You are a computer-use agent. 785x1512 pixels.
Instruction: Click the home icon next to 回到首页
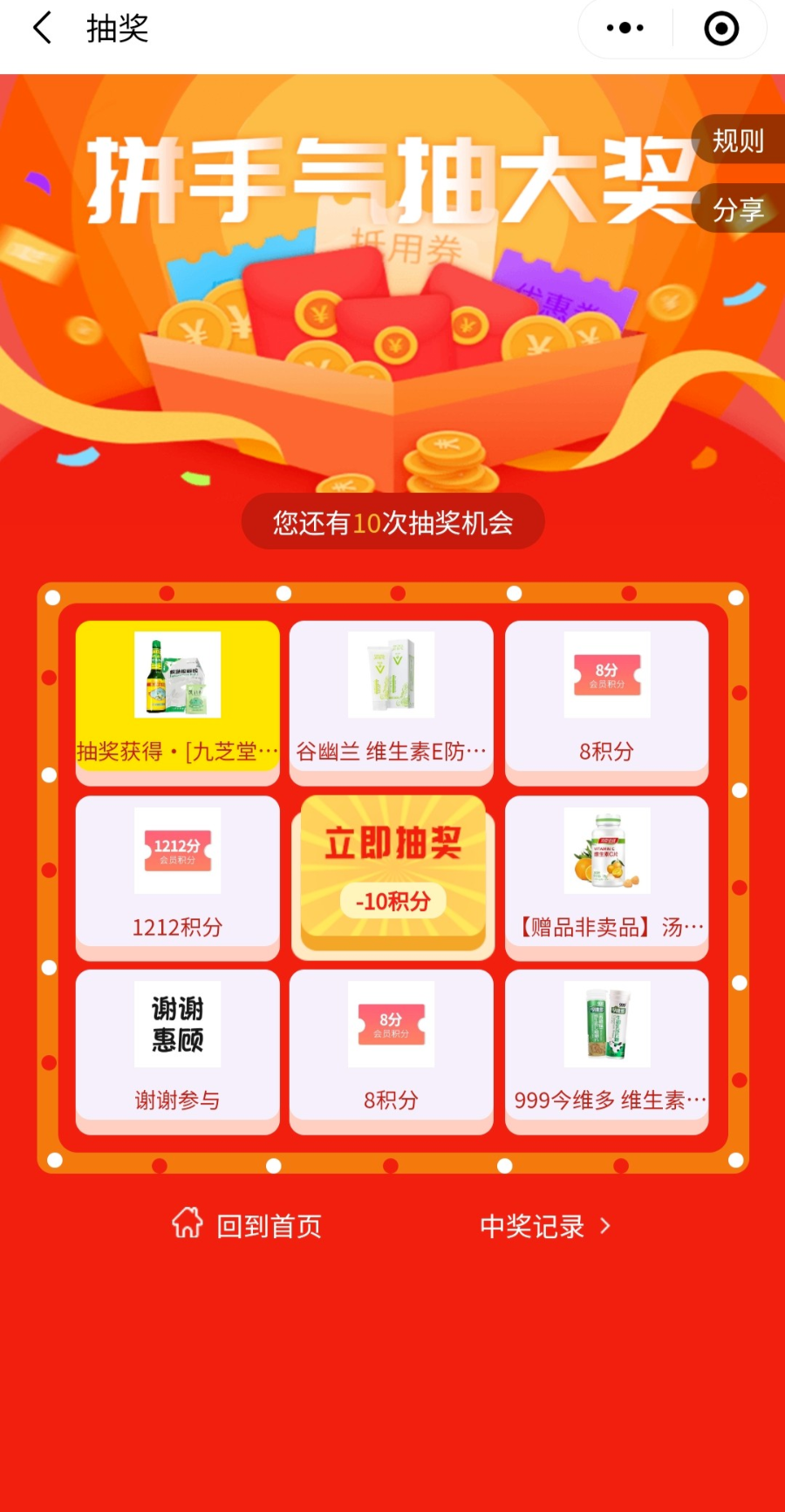point(188,1224)
